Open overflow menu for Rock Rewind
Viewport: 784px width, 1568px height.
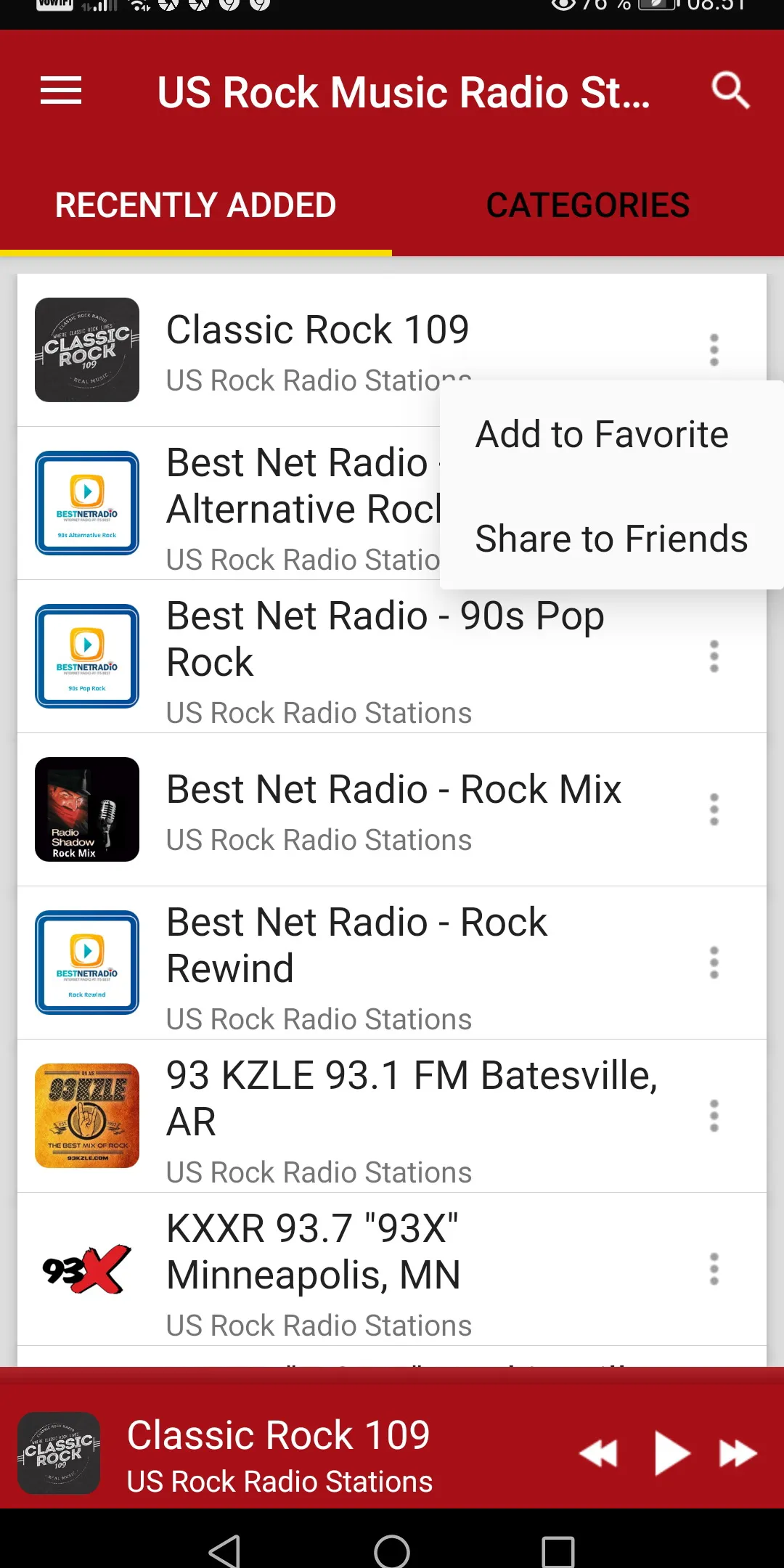(x=714, y=963)
